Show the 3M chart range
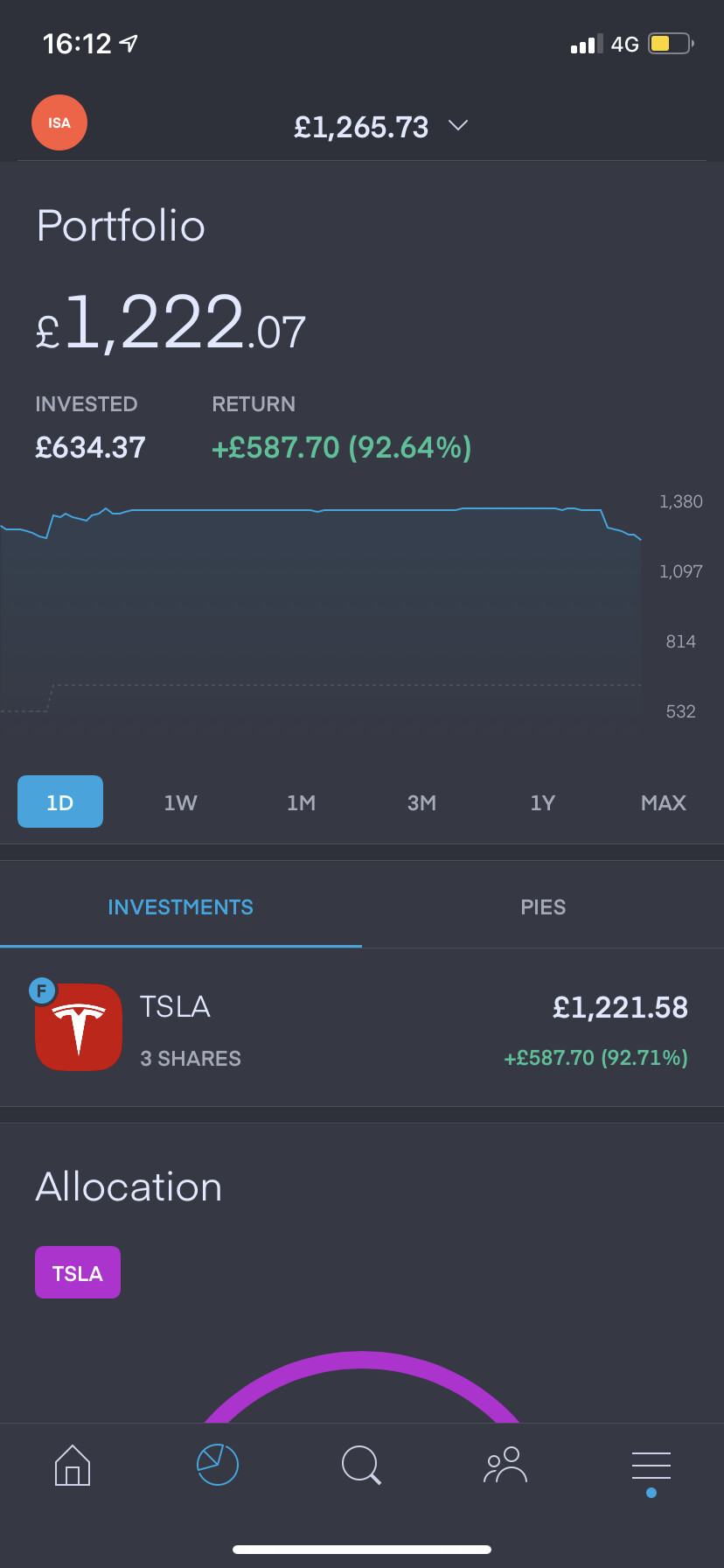This screenshot has height=1568, width=724. [x=422, y=802]
